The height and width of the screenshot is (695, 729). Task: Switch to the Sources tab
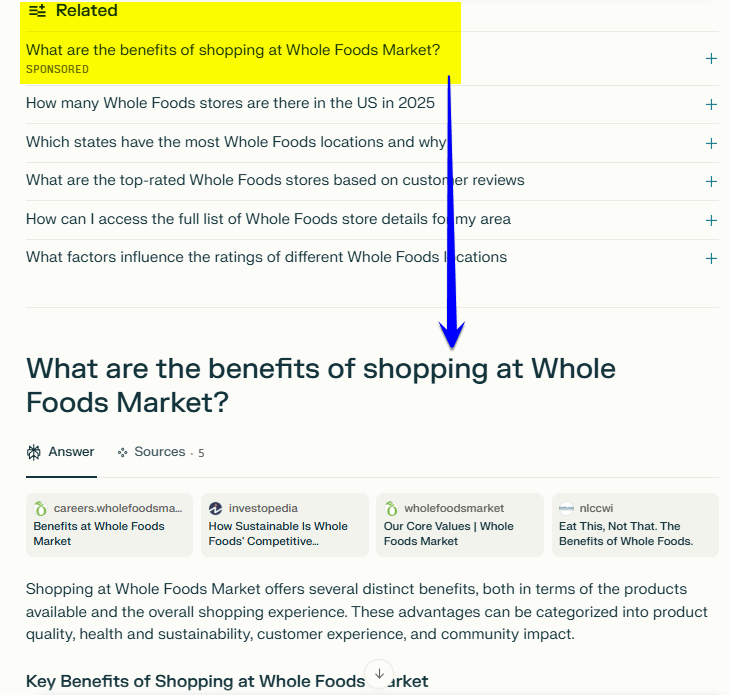coord(160,452)
